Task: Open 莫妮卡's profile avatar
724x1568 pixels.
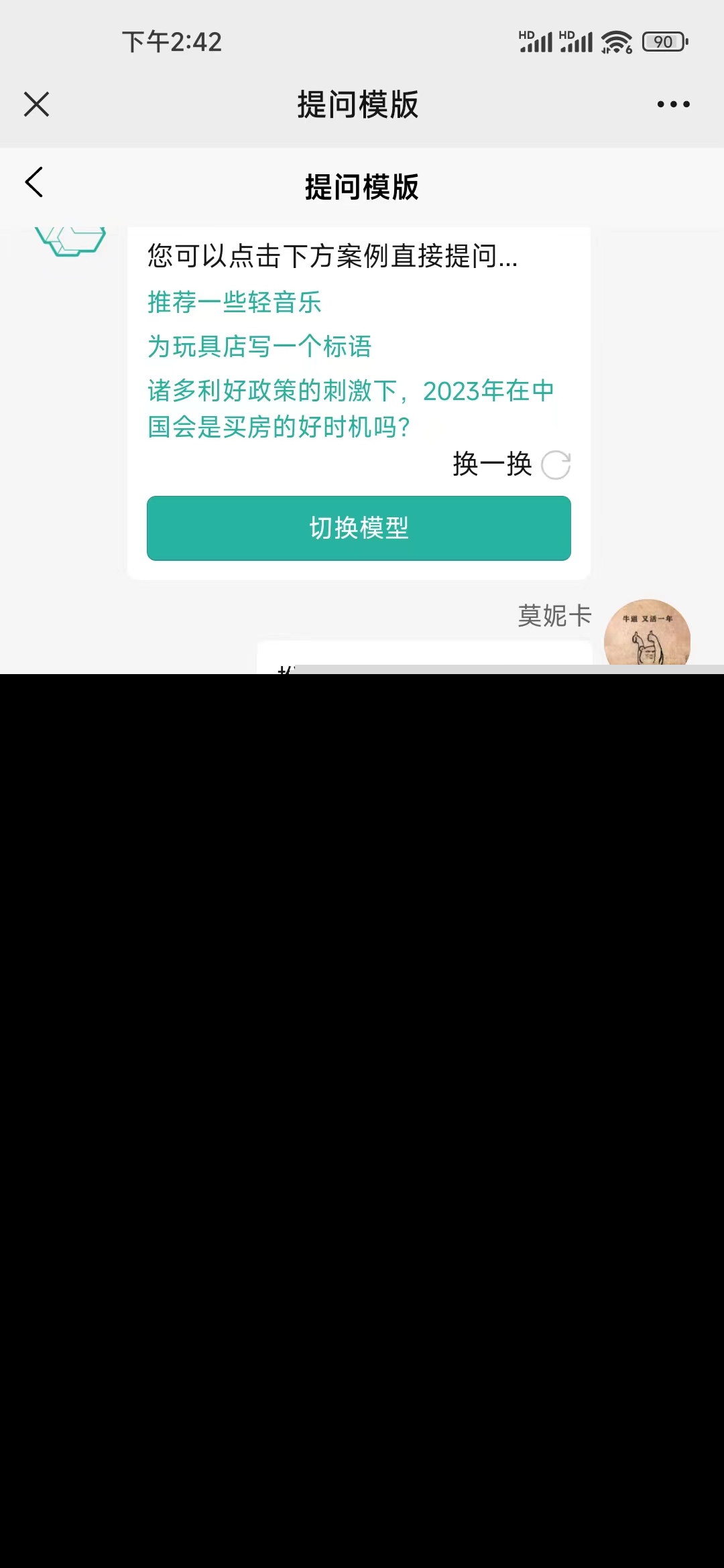Action: (x=646, y=633)
